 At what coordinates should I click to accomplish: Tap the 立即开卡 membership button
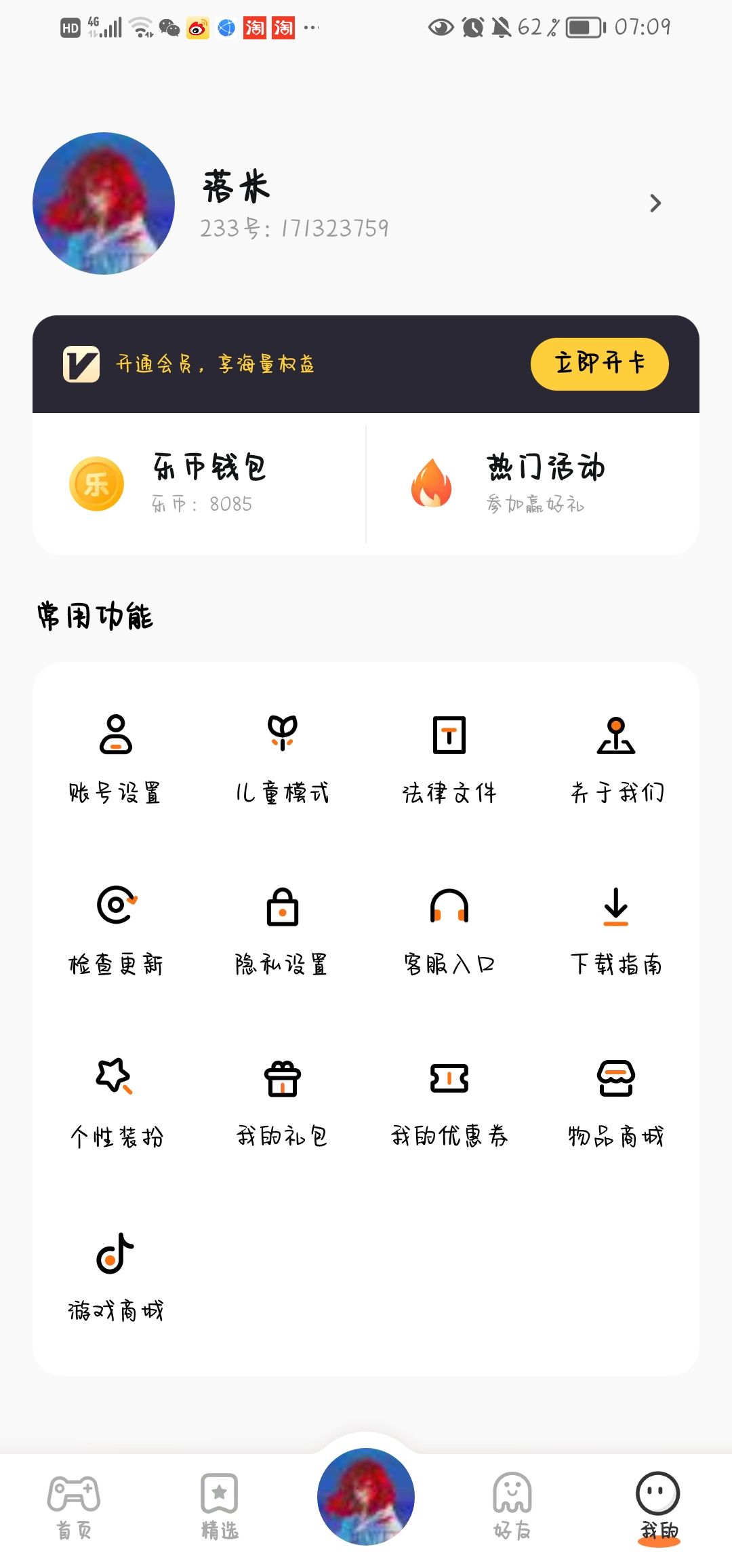[599, 364]
